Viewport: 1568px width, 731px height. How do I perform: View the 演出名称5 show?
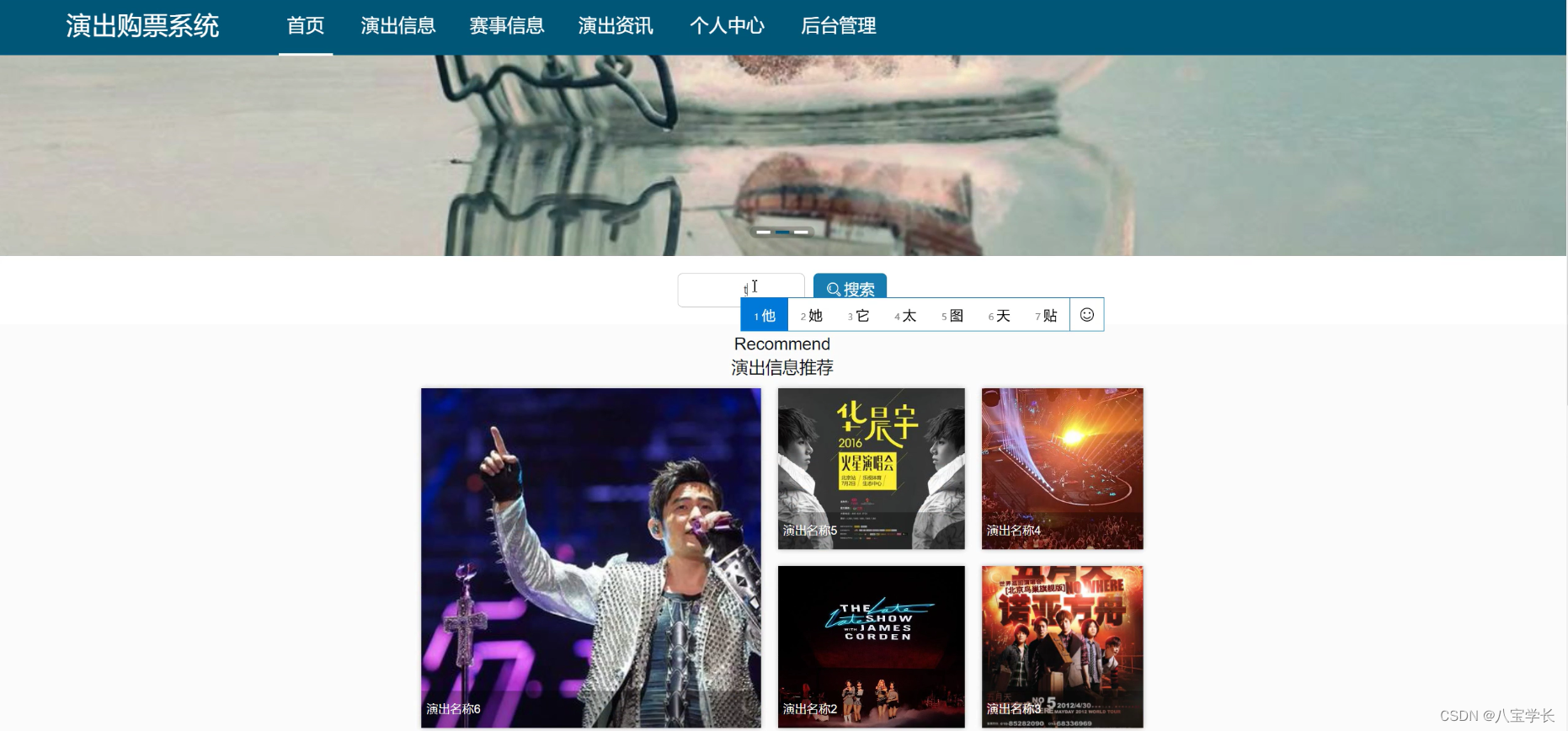pyautogui.click(x=871, y=468)
